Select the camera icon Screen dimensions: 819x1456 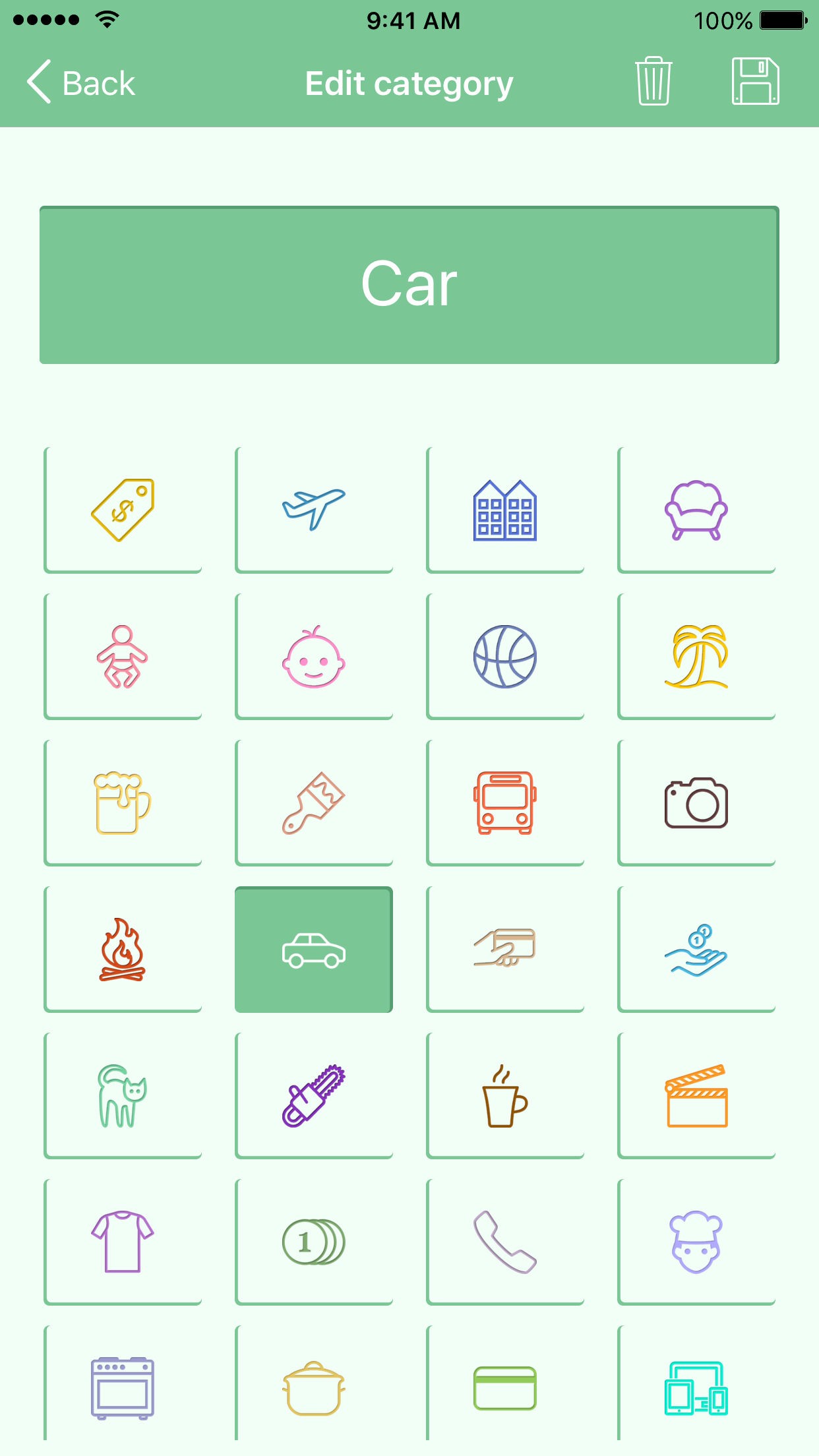pyautogui.click(x=696, y=803)
